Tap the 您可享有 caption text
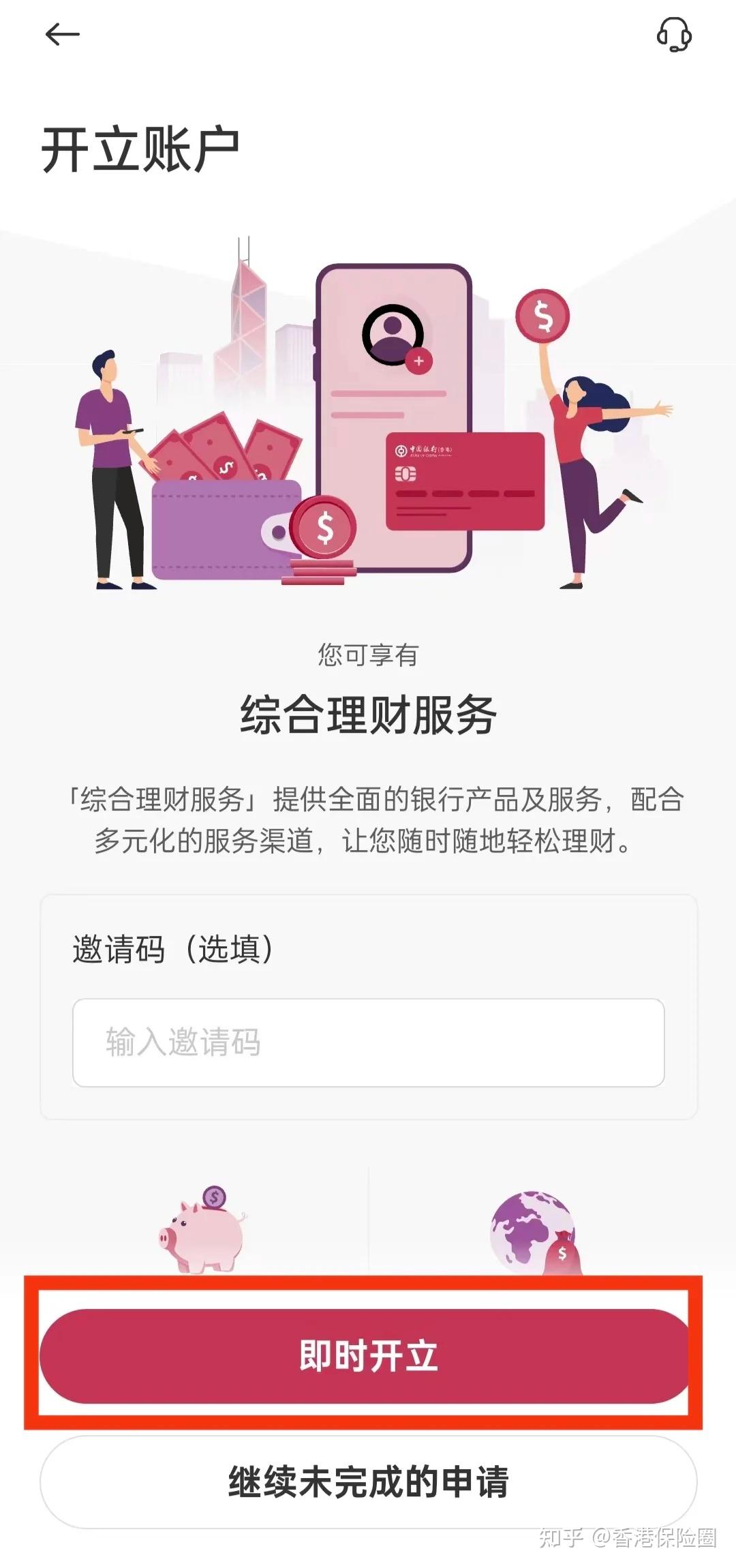 pos(368,654)
